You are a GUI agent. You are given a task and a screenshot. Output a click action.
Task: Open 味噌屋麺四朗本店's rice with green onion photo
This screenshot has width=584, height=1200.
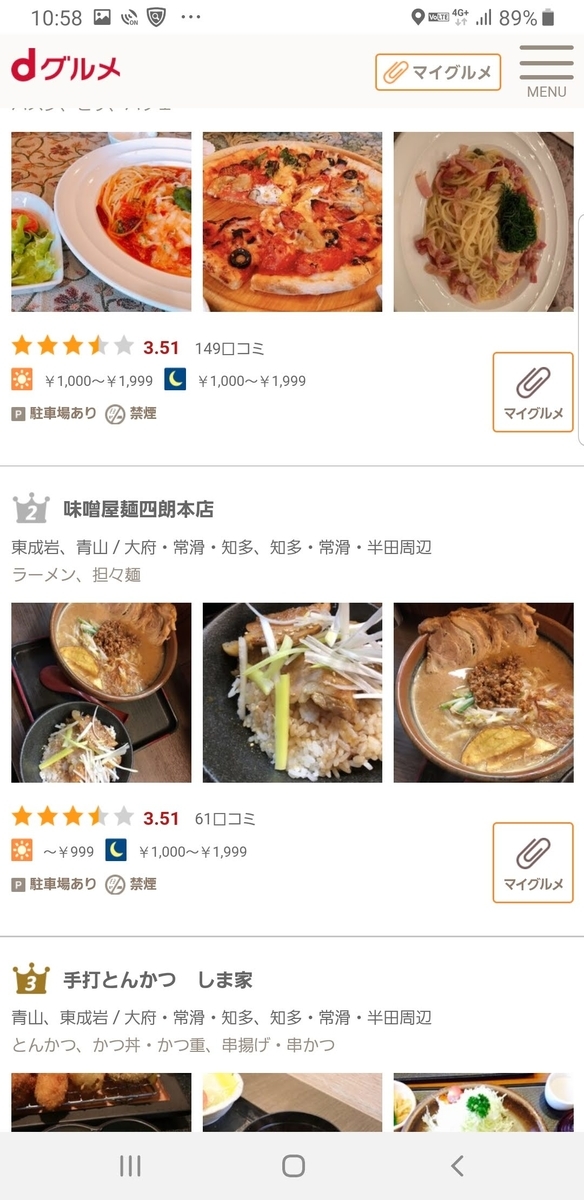point(292,693)
